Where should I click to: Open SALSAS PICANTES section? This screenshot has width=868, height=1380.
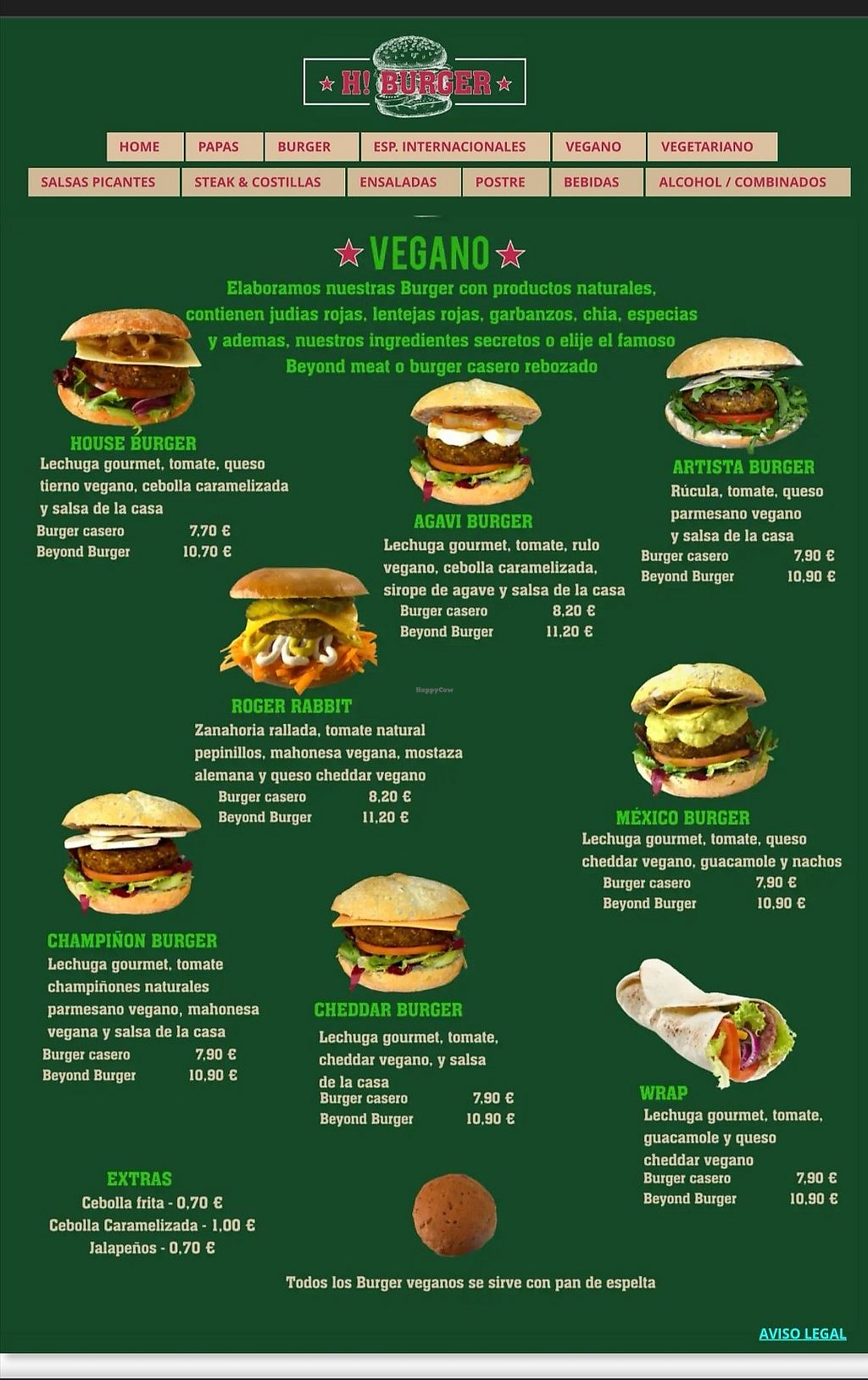point(98,182)
